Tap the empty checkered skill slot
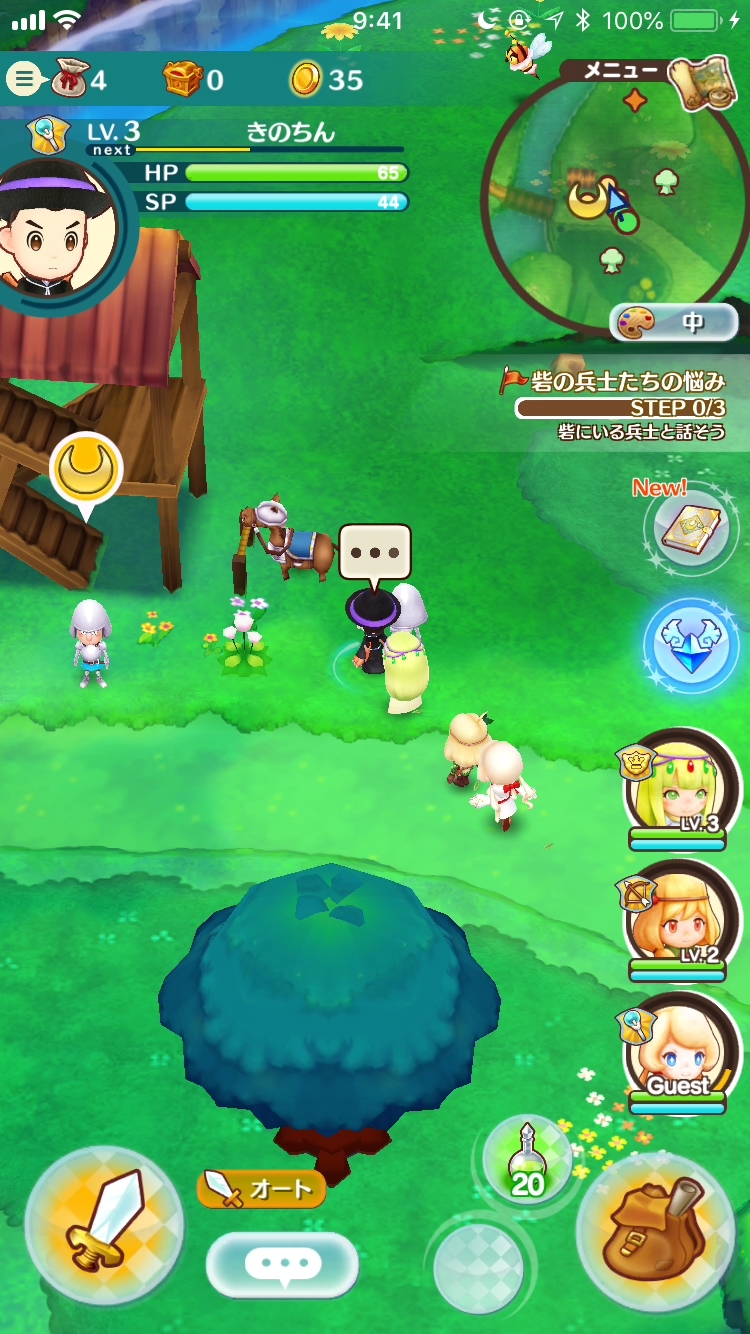Screen dimensions: 750x1334 pyautogui.click(x=479, y=1267)
